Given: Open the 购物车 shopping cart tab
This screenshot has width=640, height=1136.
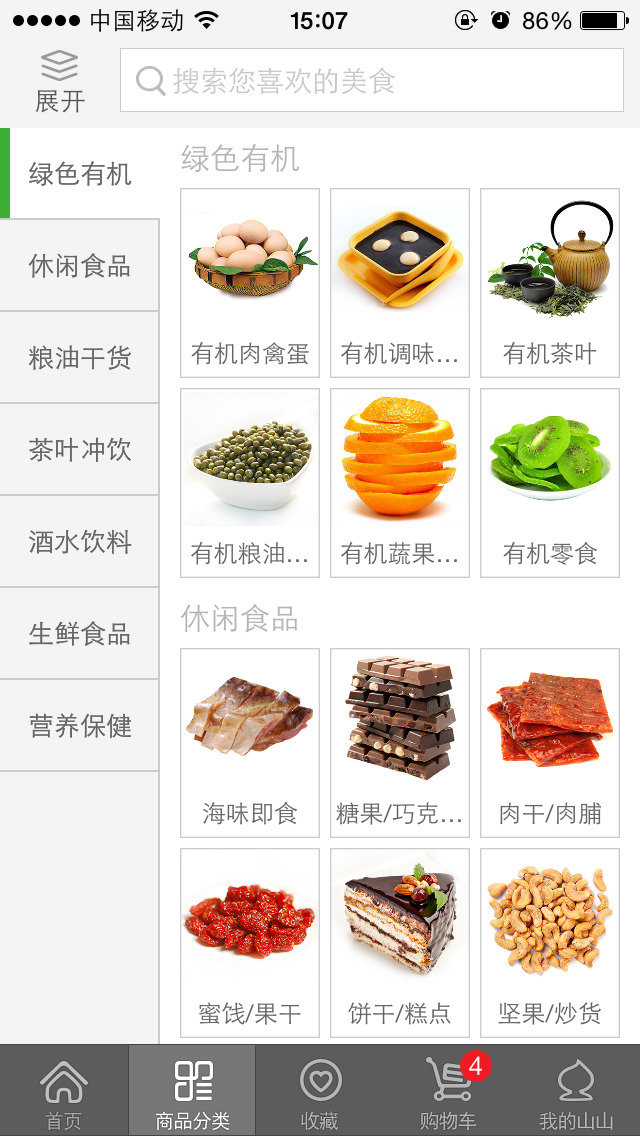Looking at the screenshot, I should (x=448, y=1092).
